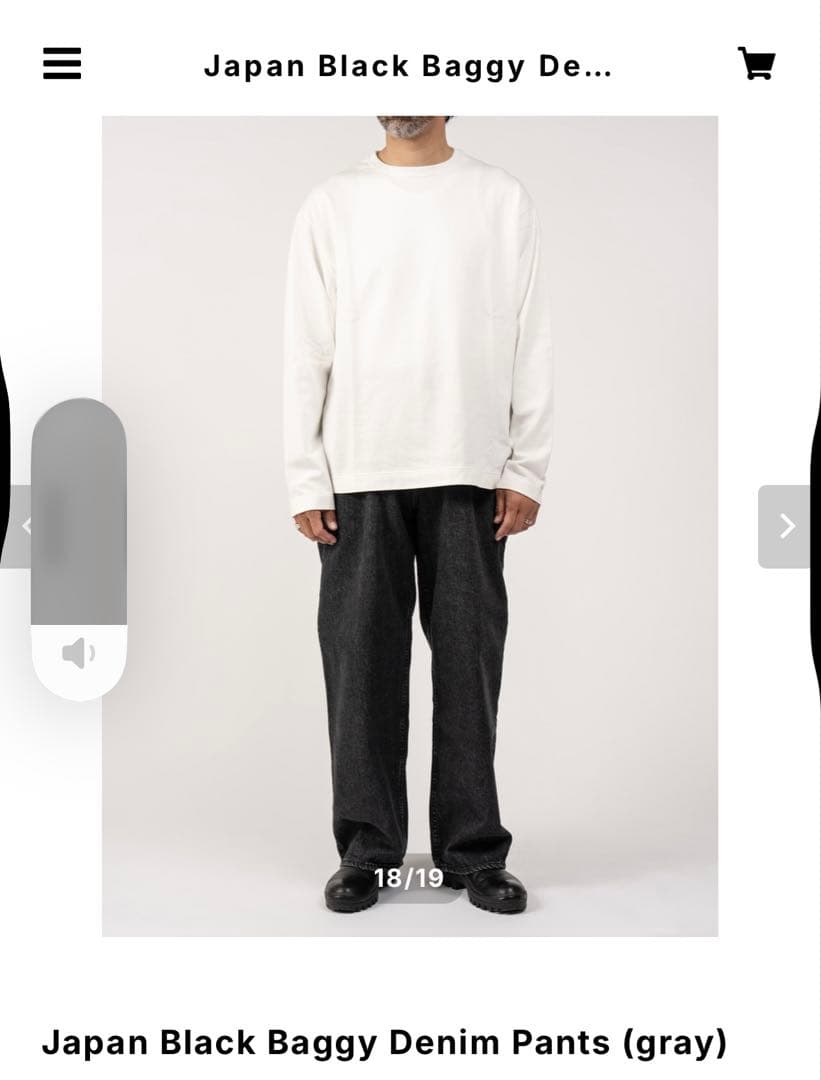Click the speaker icon on the floating widget

click(80, 652)
